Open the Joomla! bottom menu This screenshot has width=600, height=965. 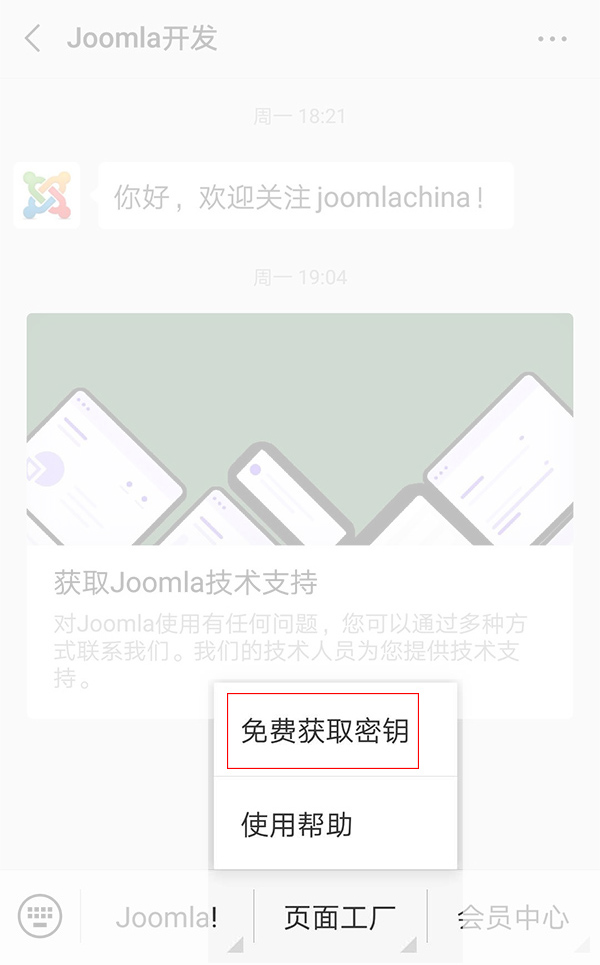click(x=167, y=917)
